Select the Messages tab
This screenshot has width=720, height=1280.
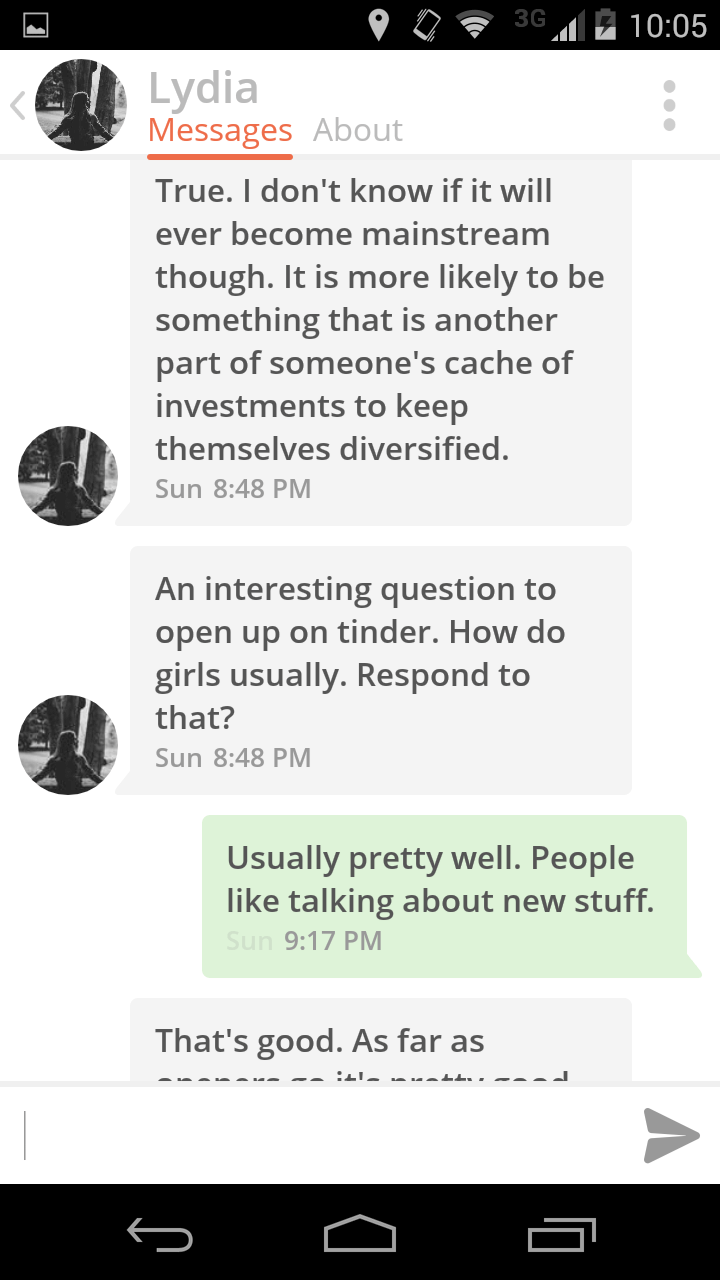(220, 131)
